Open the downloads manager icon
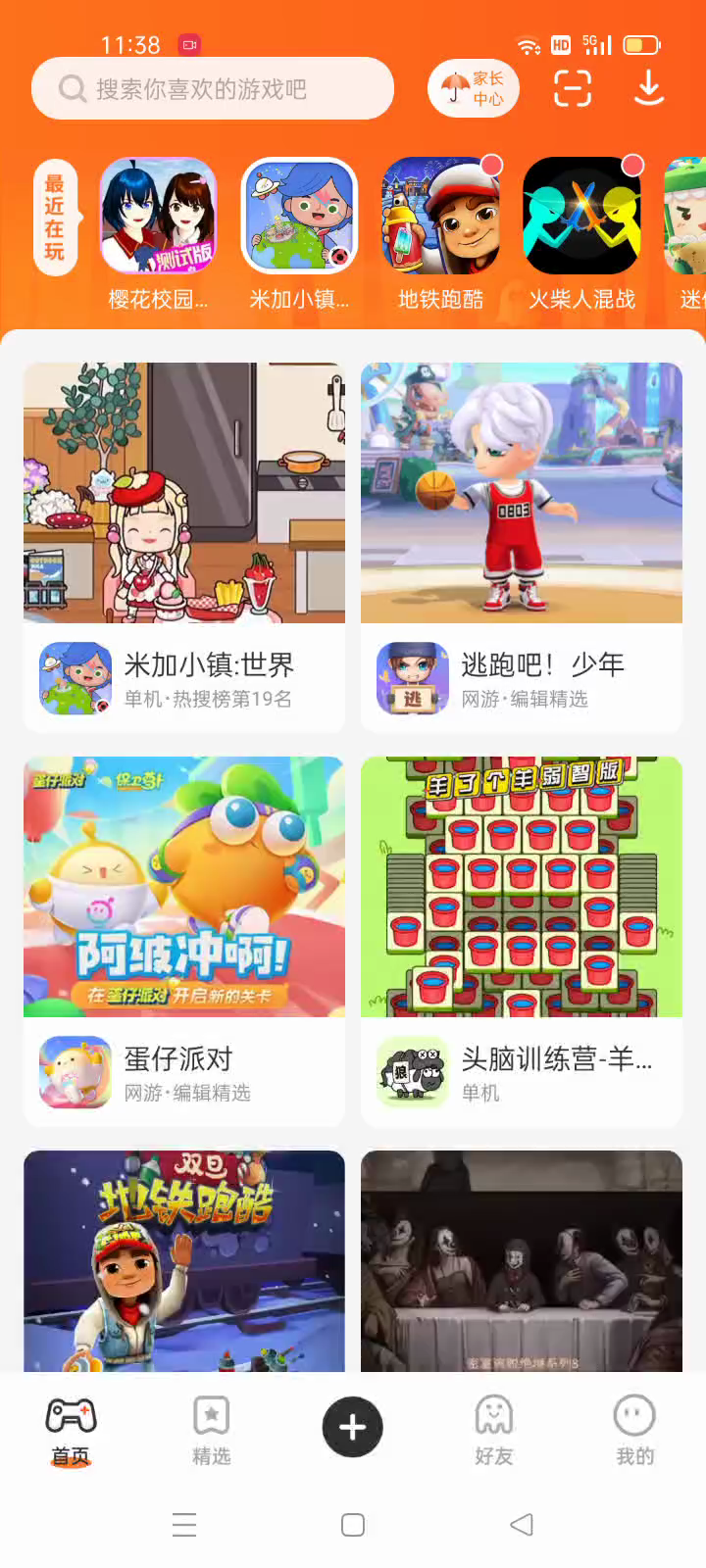Screen dimensions: 706x1568 click(x=648, y=88)
